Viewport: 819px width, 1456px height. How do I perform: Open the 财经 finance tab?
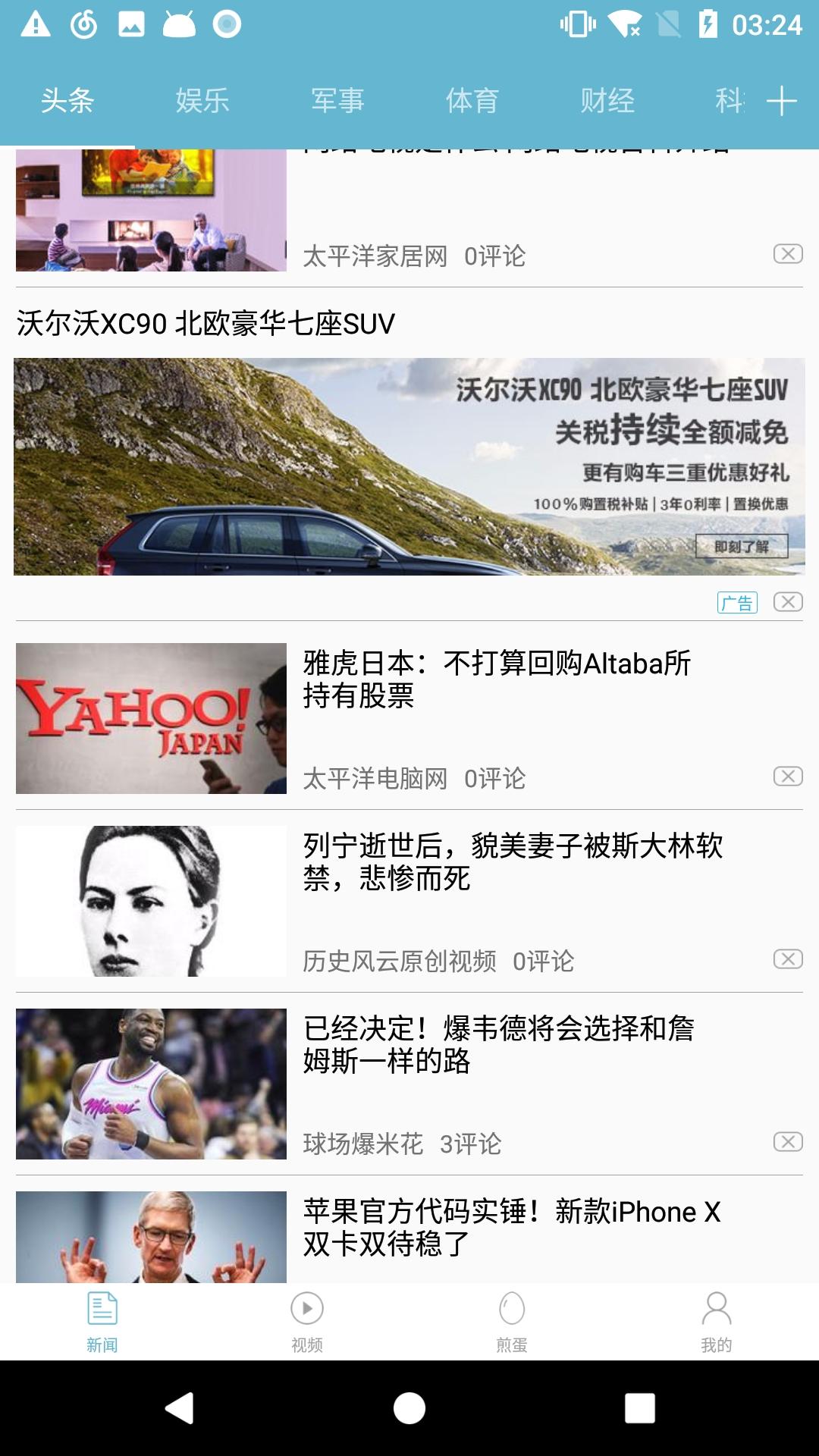tap(607, 99)
